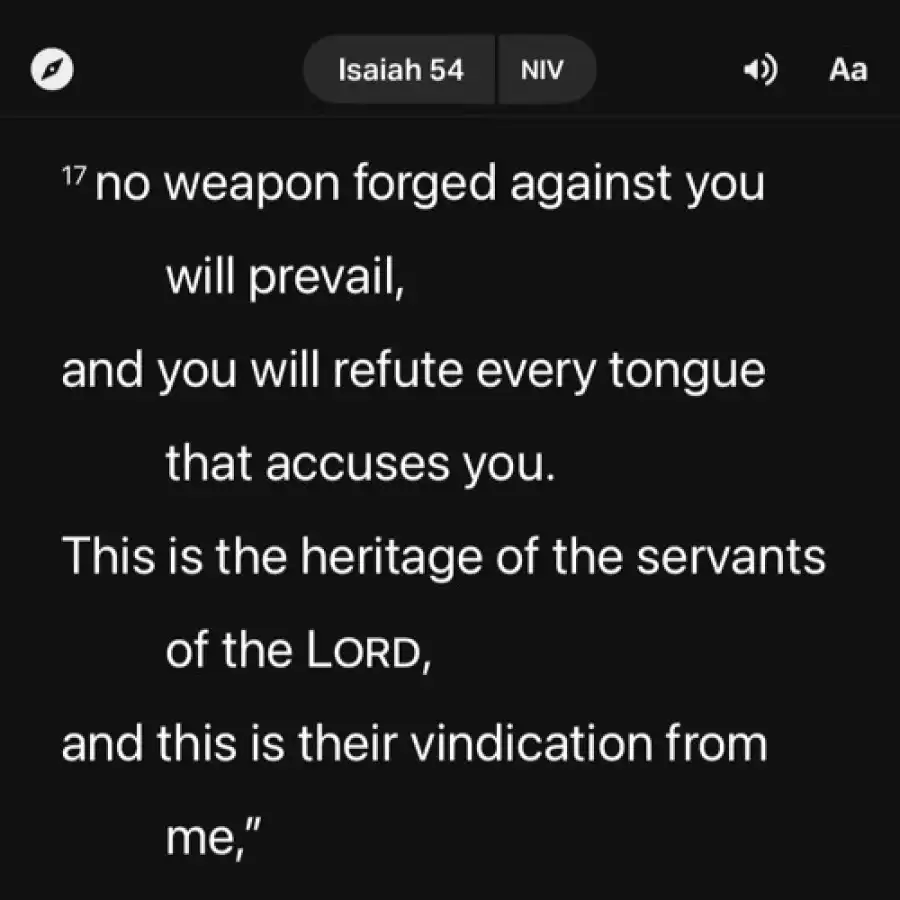900x900 pixels.
Task: Open the compass explore icon
Action: [x=53, y=70]
